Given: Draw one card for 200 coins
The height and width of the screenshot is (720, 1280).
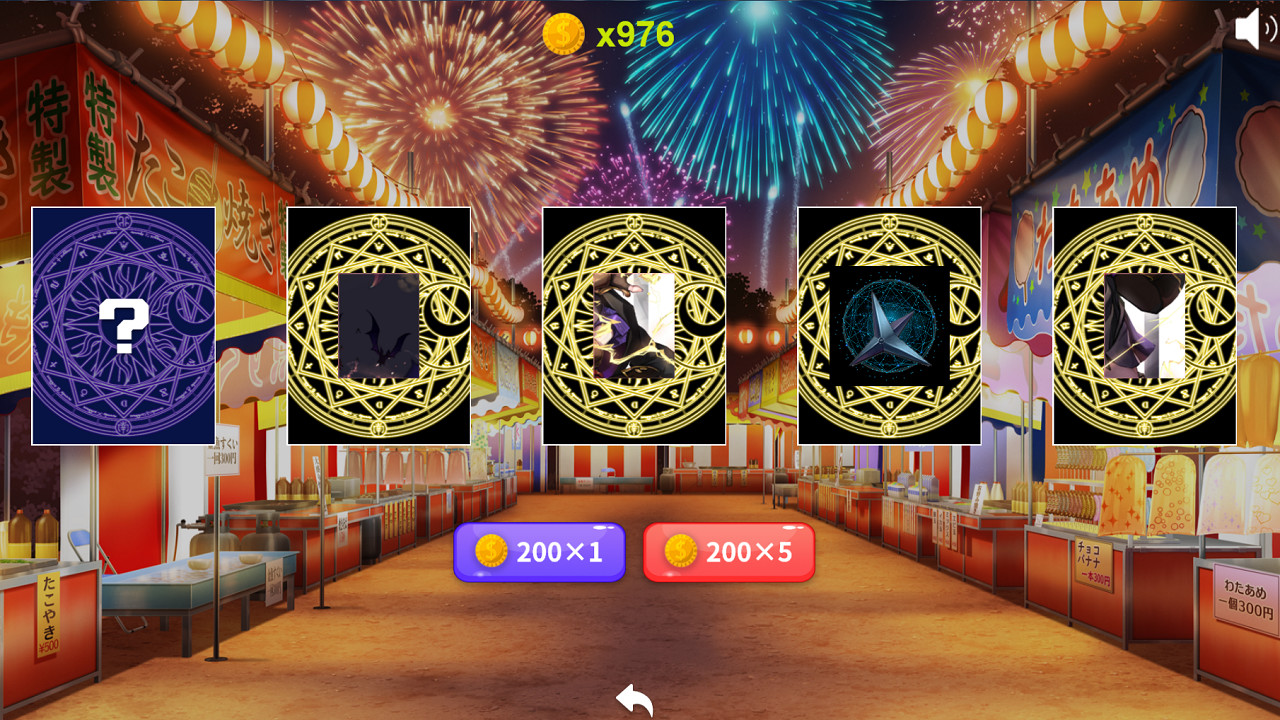Looking at the screenshot, I should click(x=539, y=551).
